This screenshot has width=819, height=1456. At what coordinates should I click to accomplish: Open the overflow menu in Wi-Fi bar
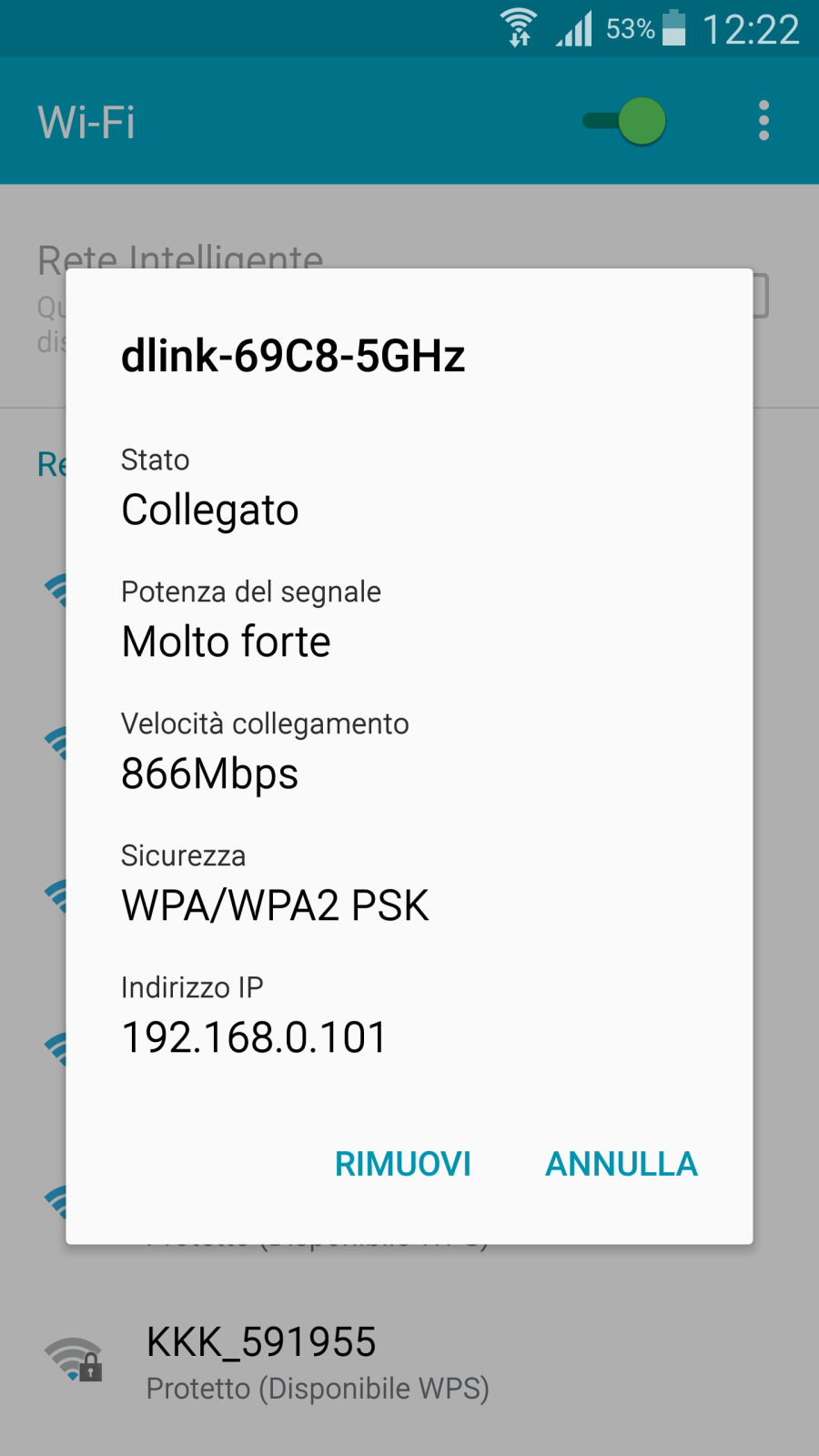pyautogui.click(x=763, y=121)
